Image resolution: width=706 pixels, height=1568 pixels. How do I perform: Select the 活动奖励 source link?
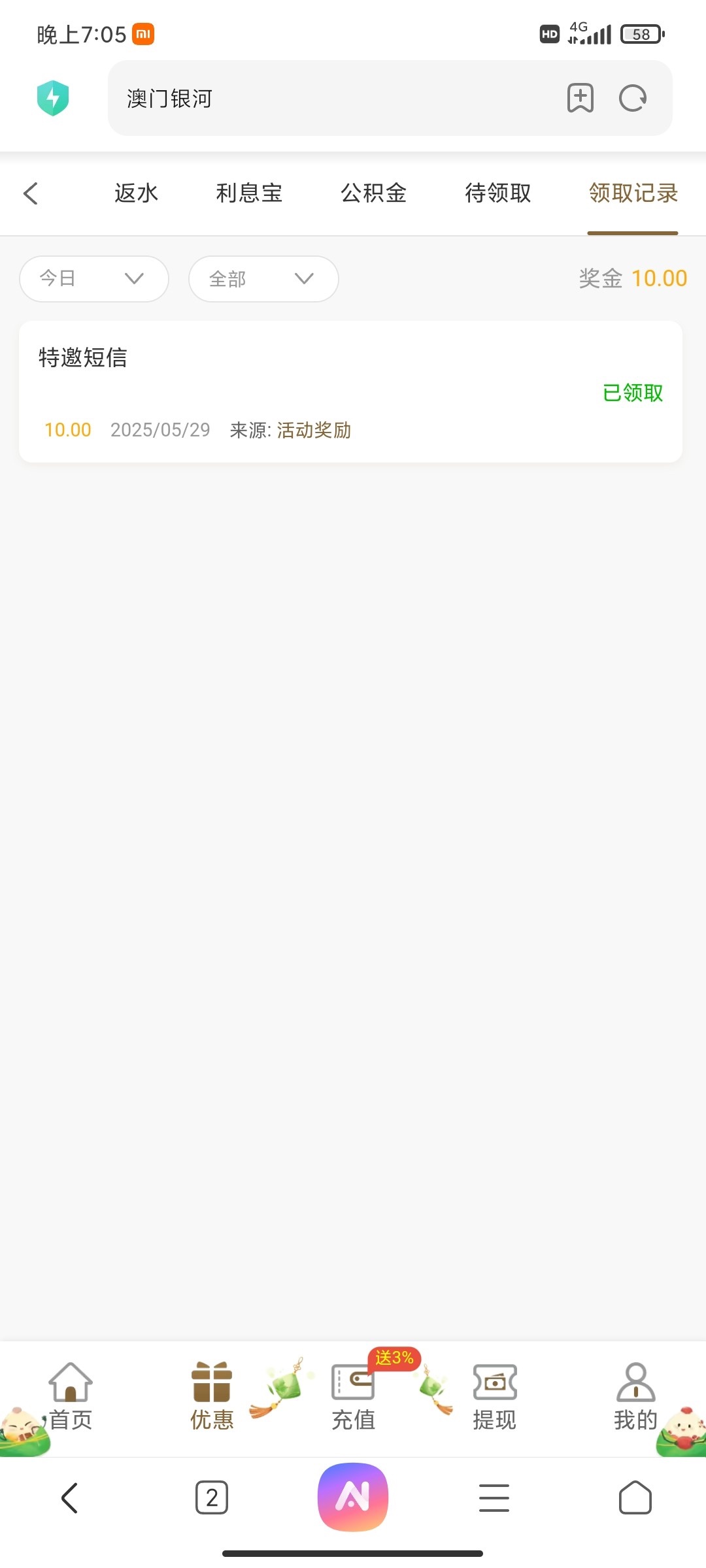pyautogui.click(x=314, y=431)
